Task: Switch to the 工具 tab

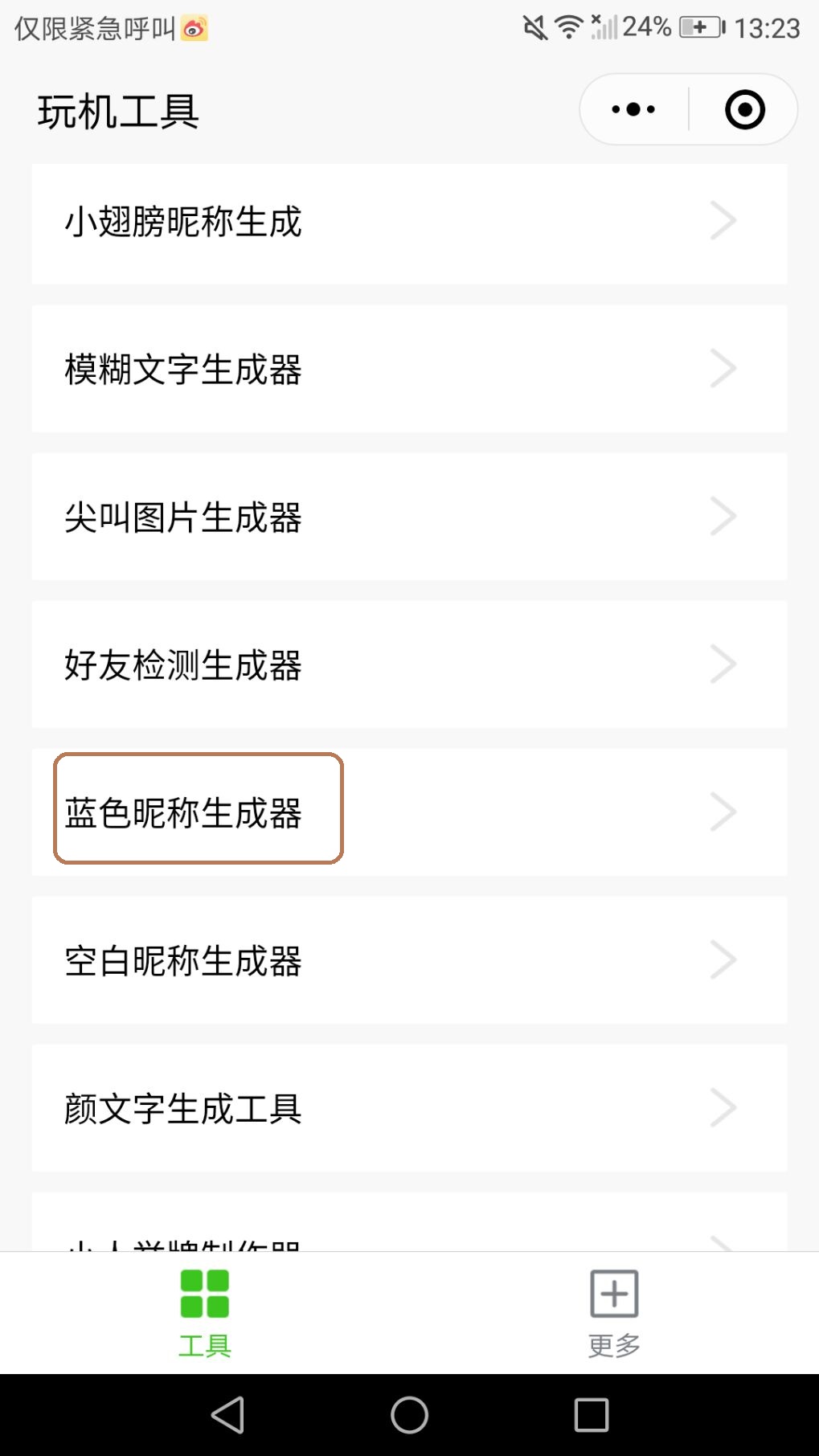Action: [204, 1313]
